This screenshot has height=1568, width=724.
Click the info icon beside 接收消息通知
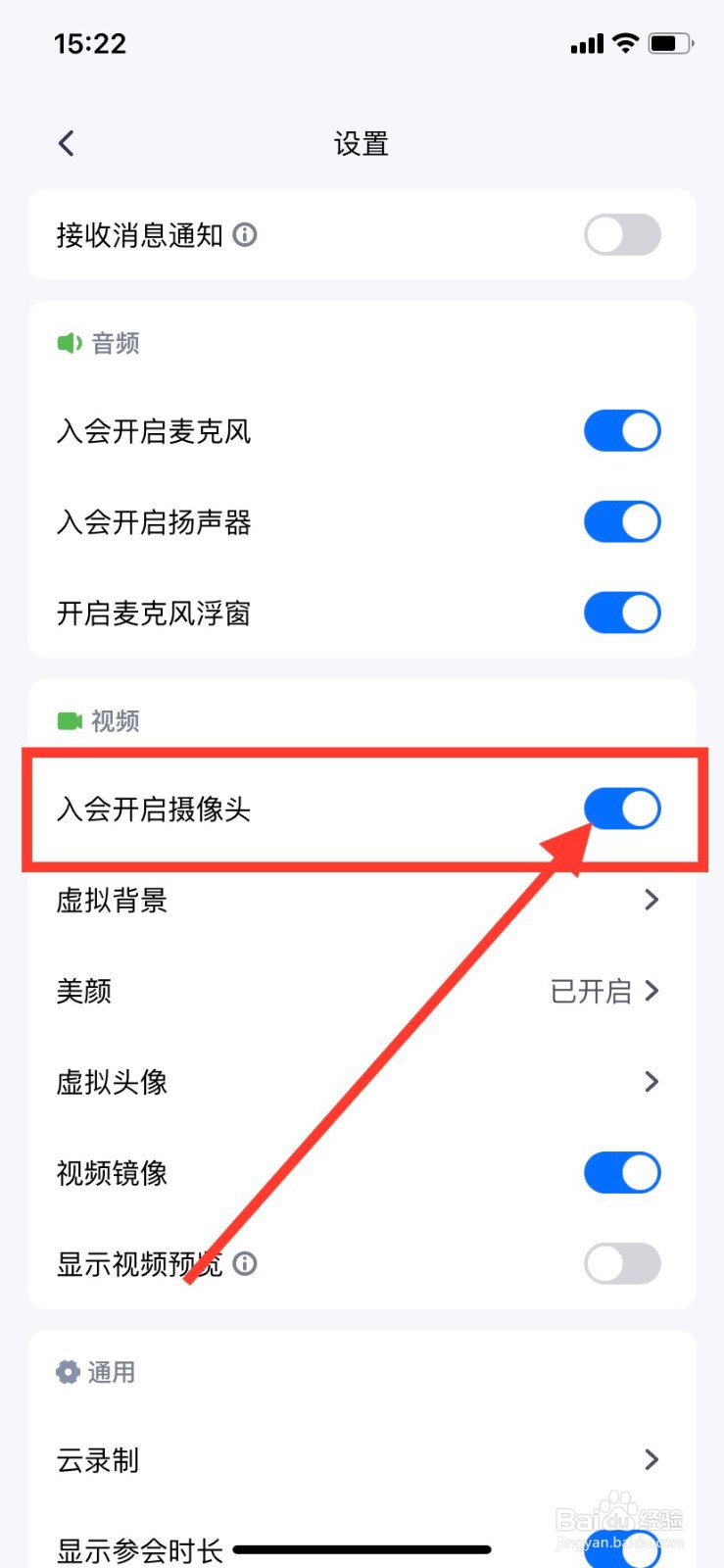(245, 235)
